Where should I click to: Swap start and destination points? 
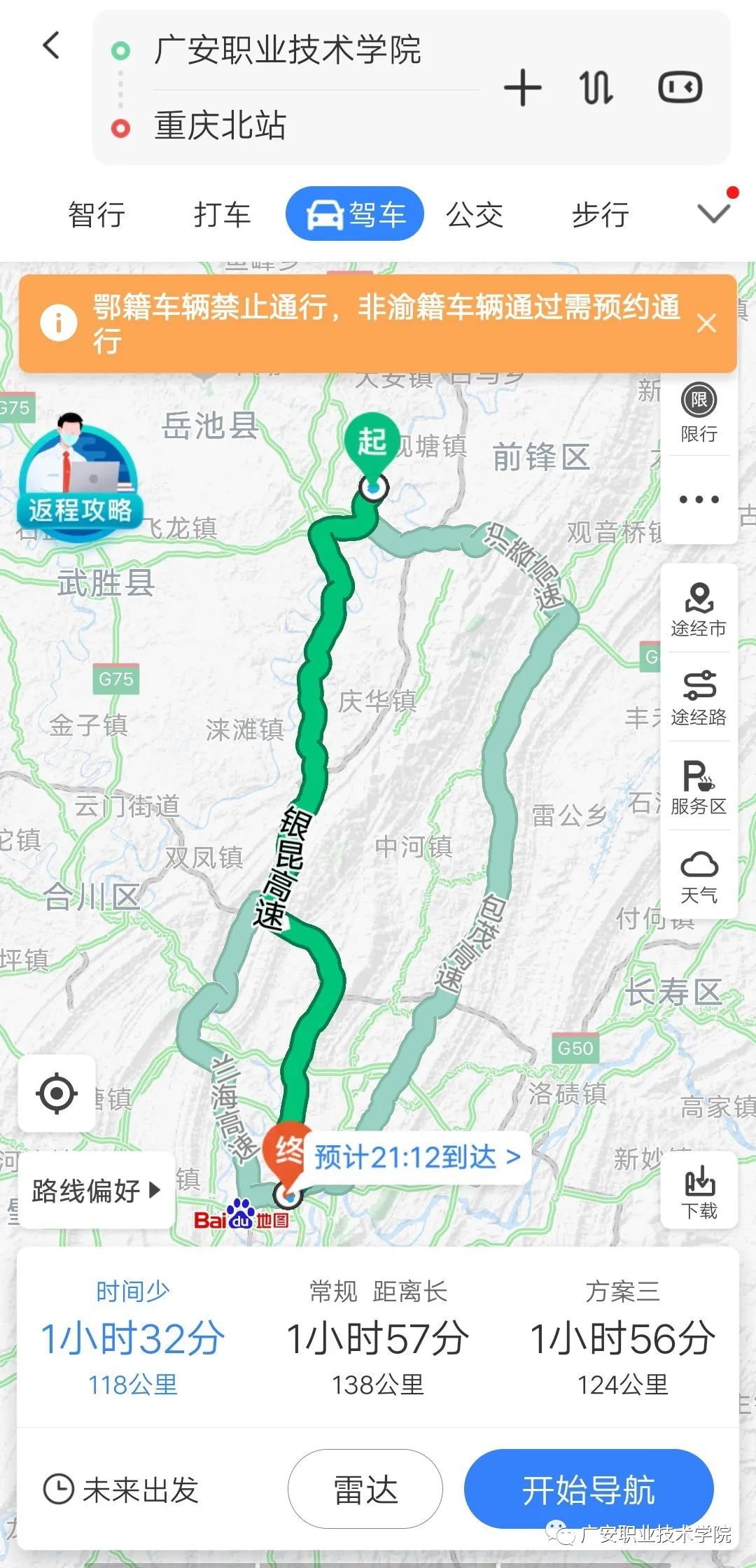[x=596, y=88]
